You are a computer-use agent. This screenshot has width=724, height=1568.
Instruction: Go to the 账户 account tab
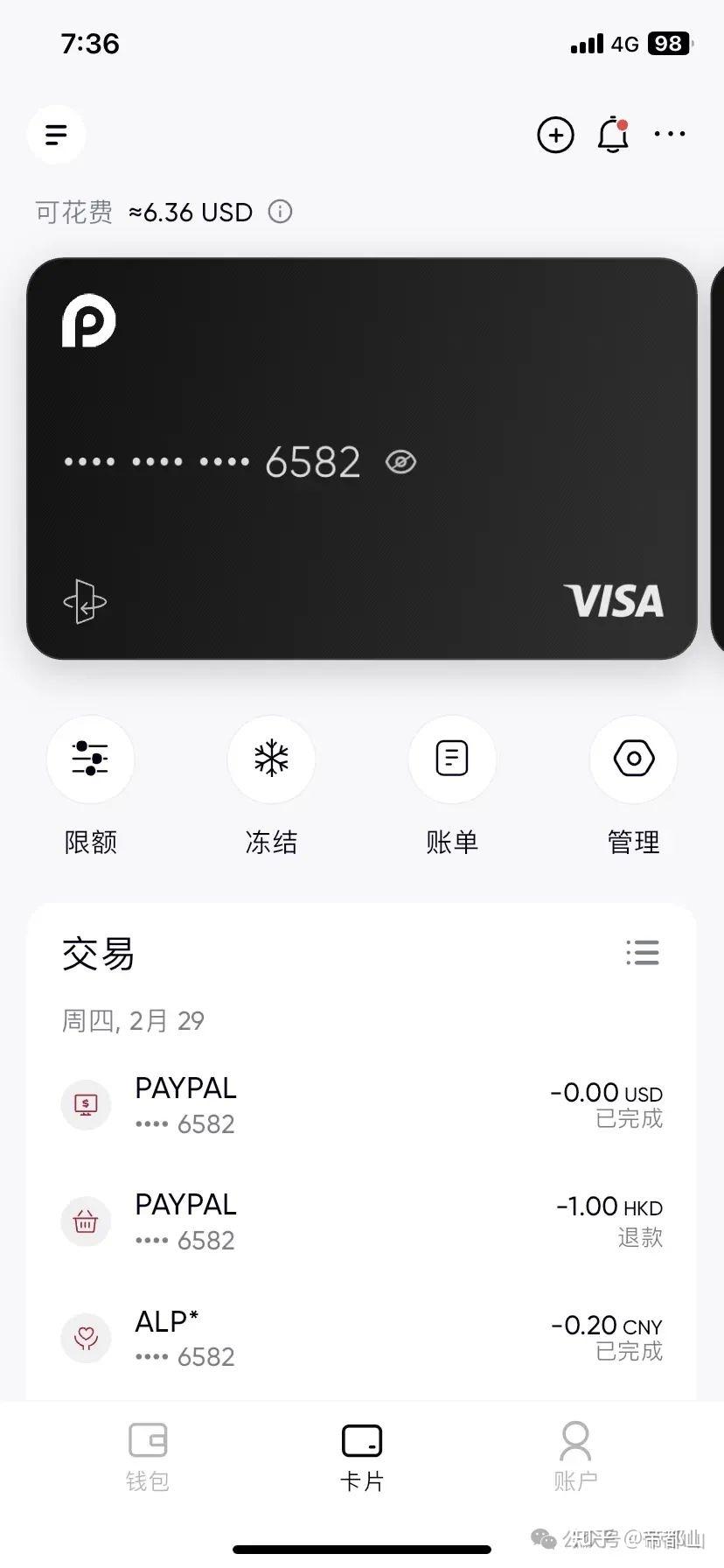(574, 1456)
